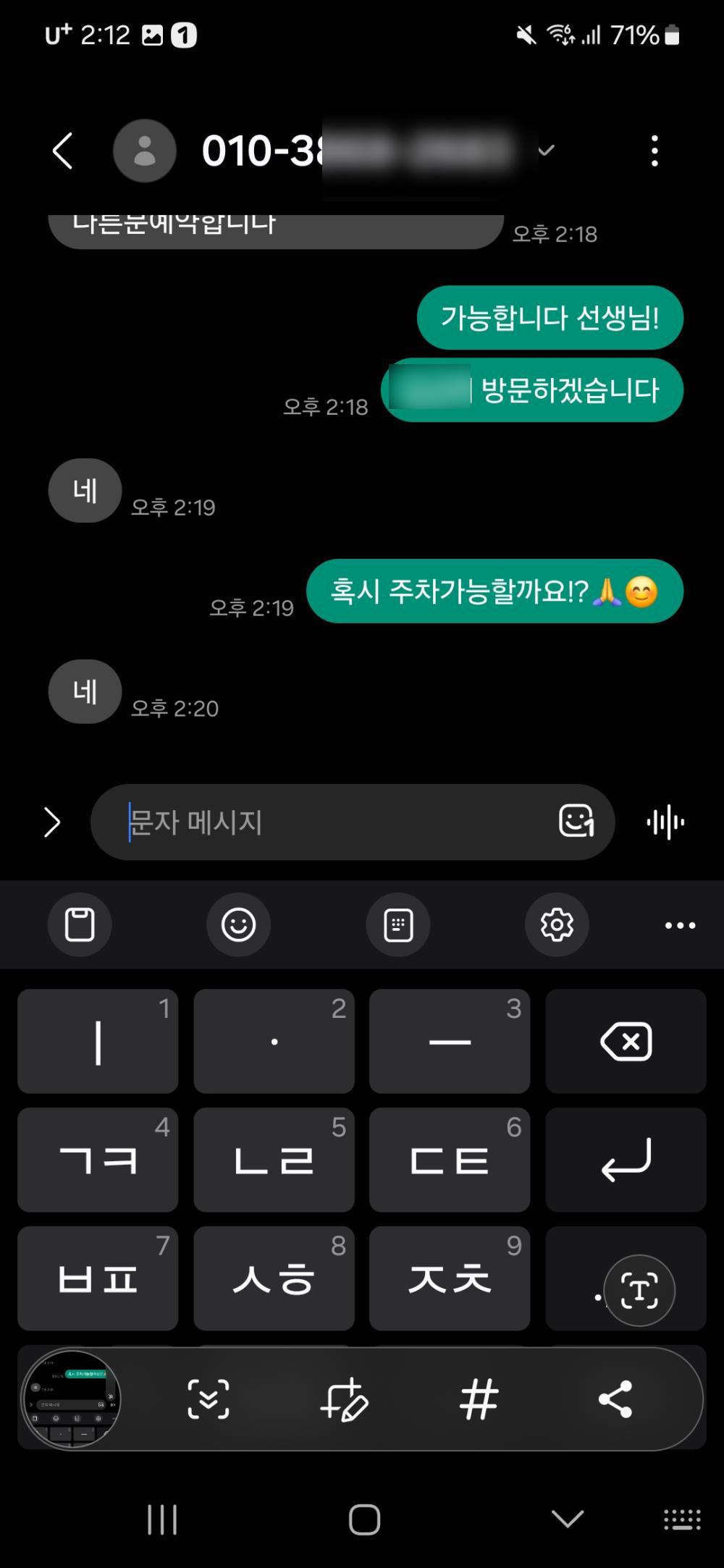
Task: Tap the enter key on keyboard
Action: pyautogui.click(x=626, y=1160)
